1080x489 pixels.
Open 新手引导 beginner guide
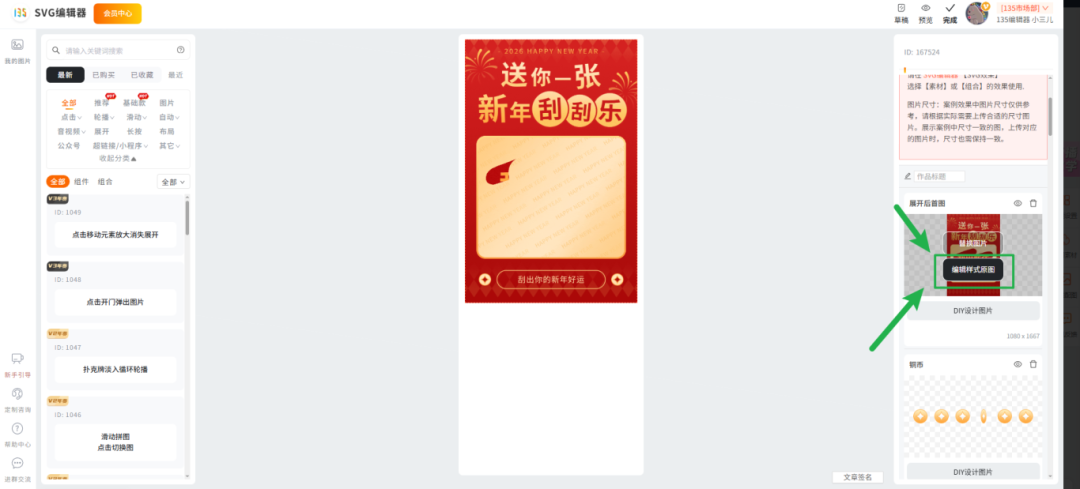(x=17, y=365)
